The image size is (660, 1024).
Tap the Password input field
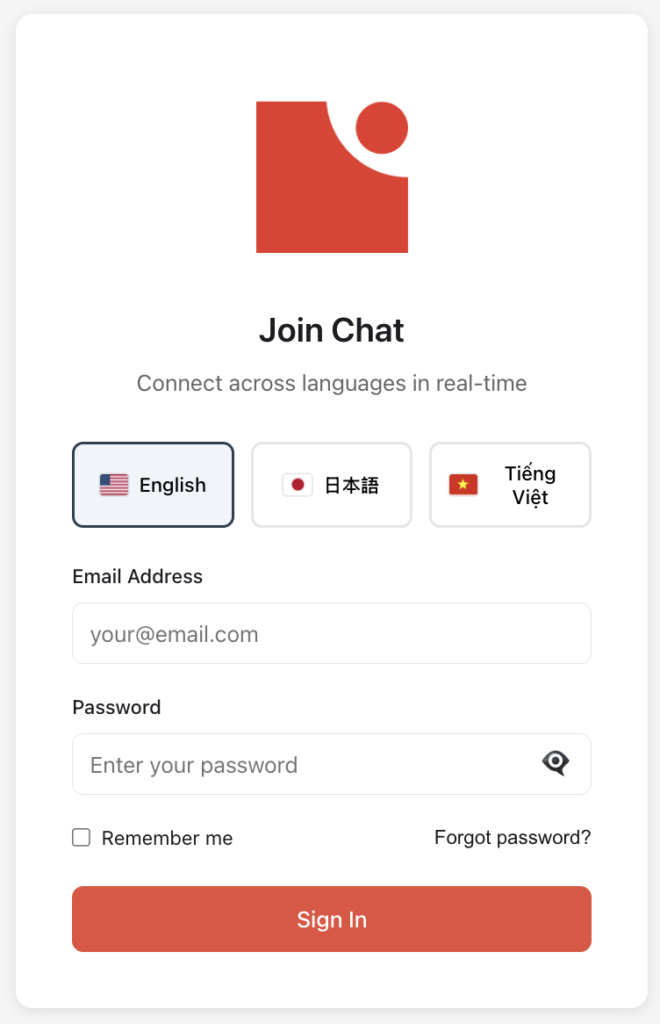click(300, 765)
